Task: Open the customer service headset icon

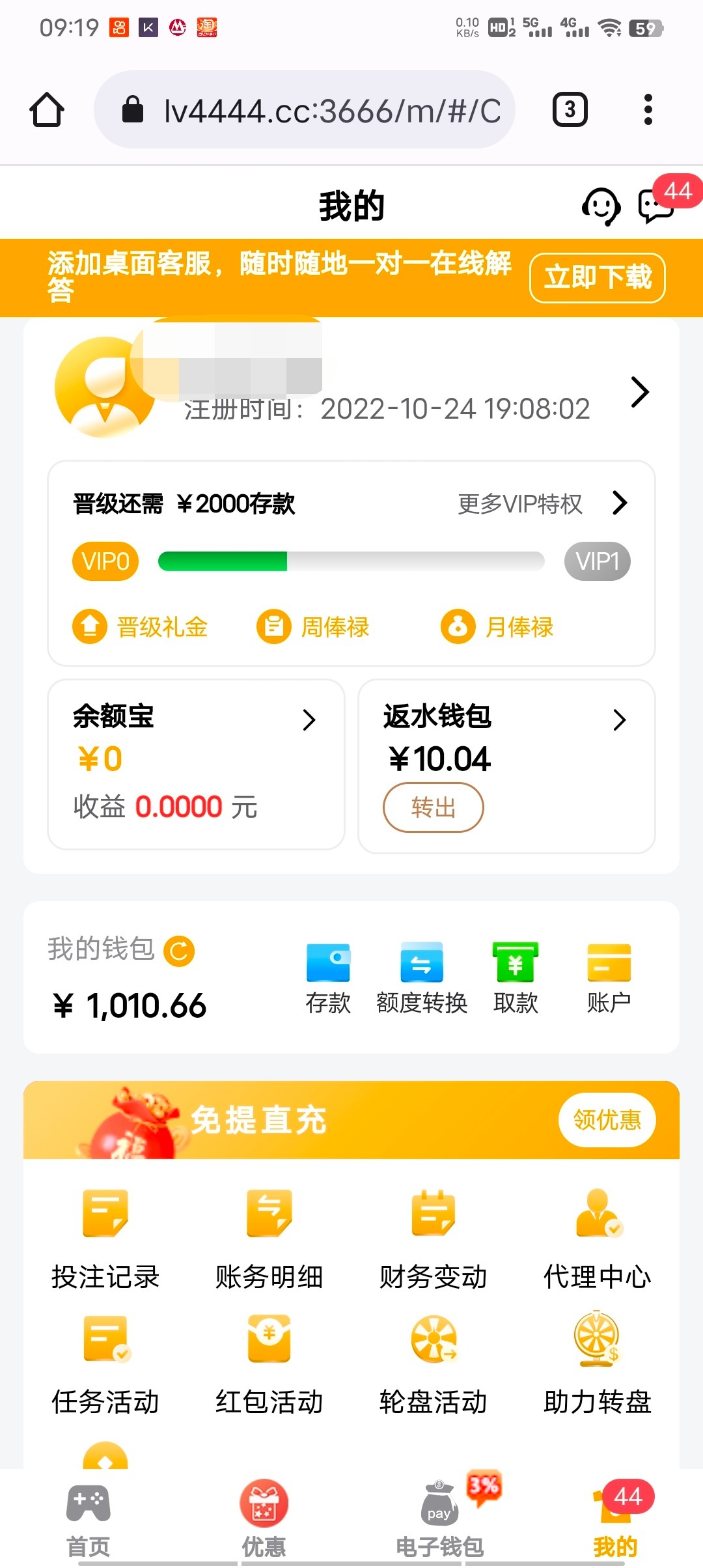Action: click(600, 206)
